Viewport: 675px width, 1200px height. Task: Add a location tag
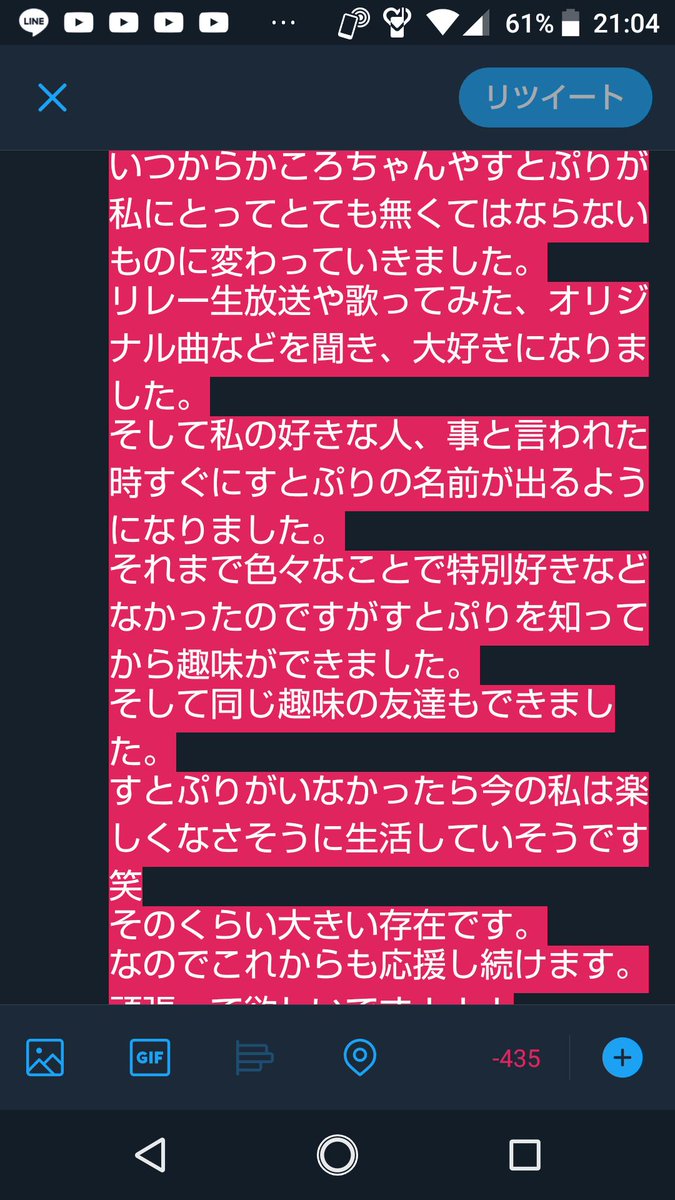(x=359, y=1057)
